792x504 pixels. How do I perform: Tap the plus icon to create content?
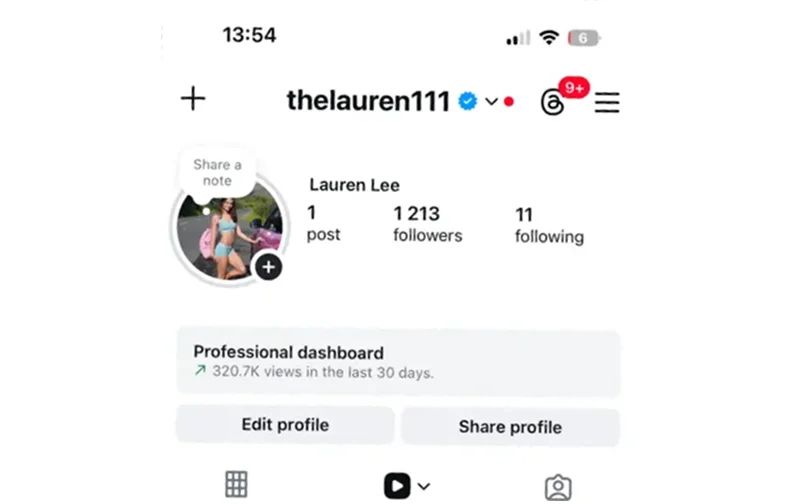(x=193, y=99)
